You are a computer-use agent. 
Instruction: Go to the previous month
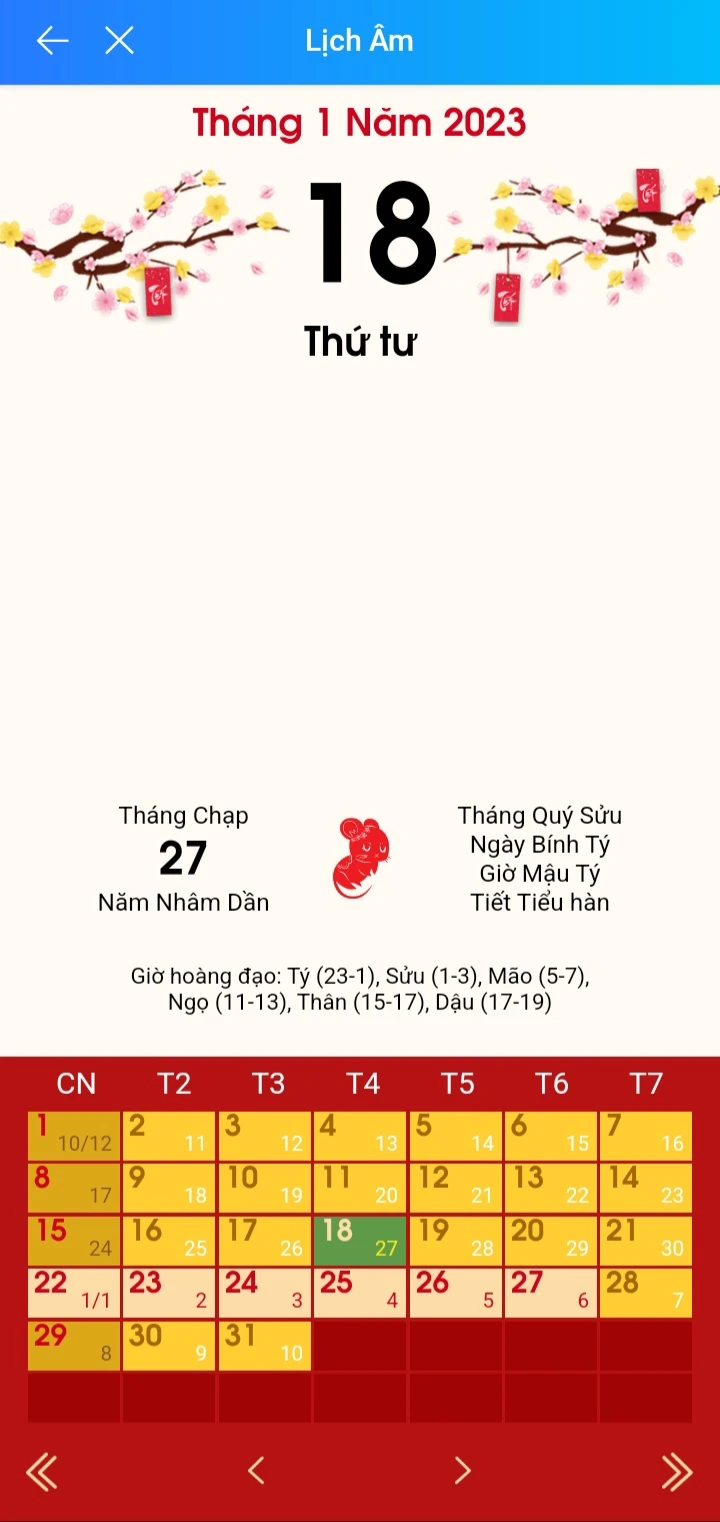coord(256,1471)
